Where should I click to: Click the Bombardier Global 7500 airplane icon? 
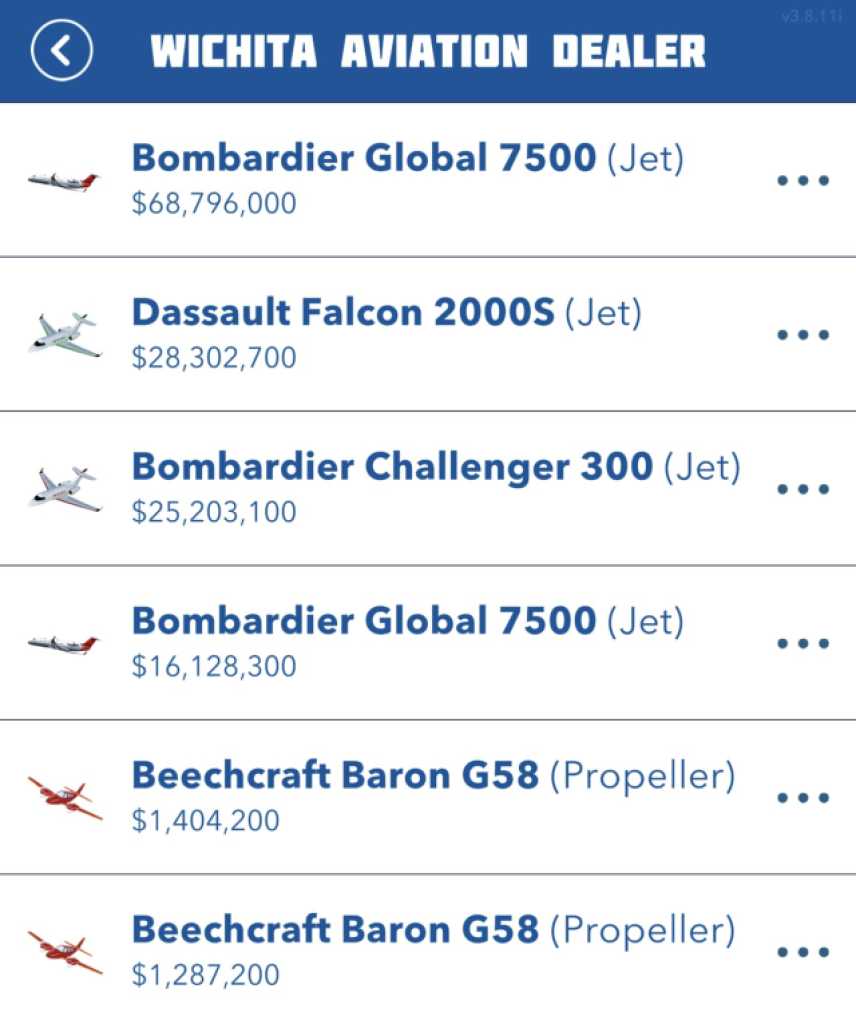[x=62, y=180]
